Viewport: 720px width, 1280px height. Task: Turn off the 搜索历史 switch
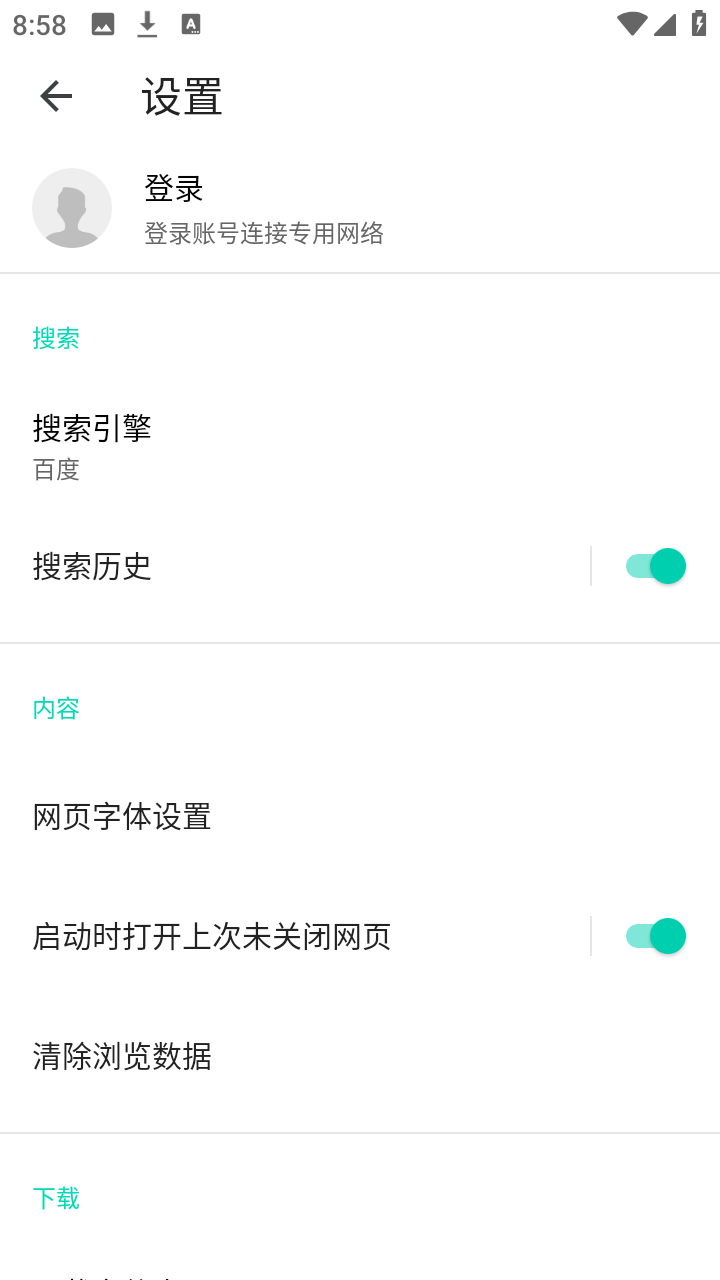point(656,566)
